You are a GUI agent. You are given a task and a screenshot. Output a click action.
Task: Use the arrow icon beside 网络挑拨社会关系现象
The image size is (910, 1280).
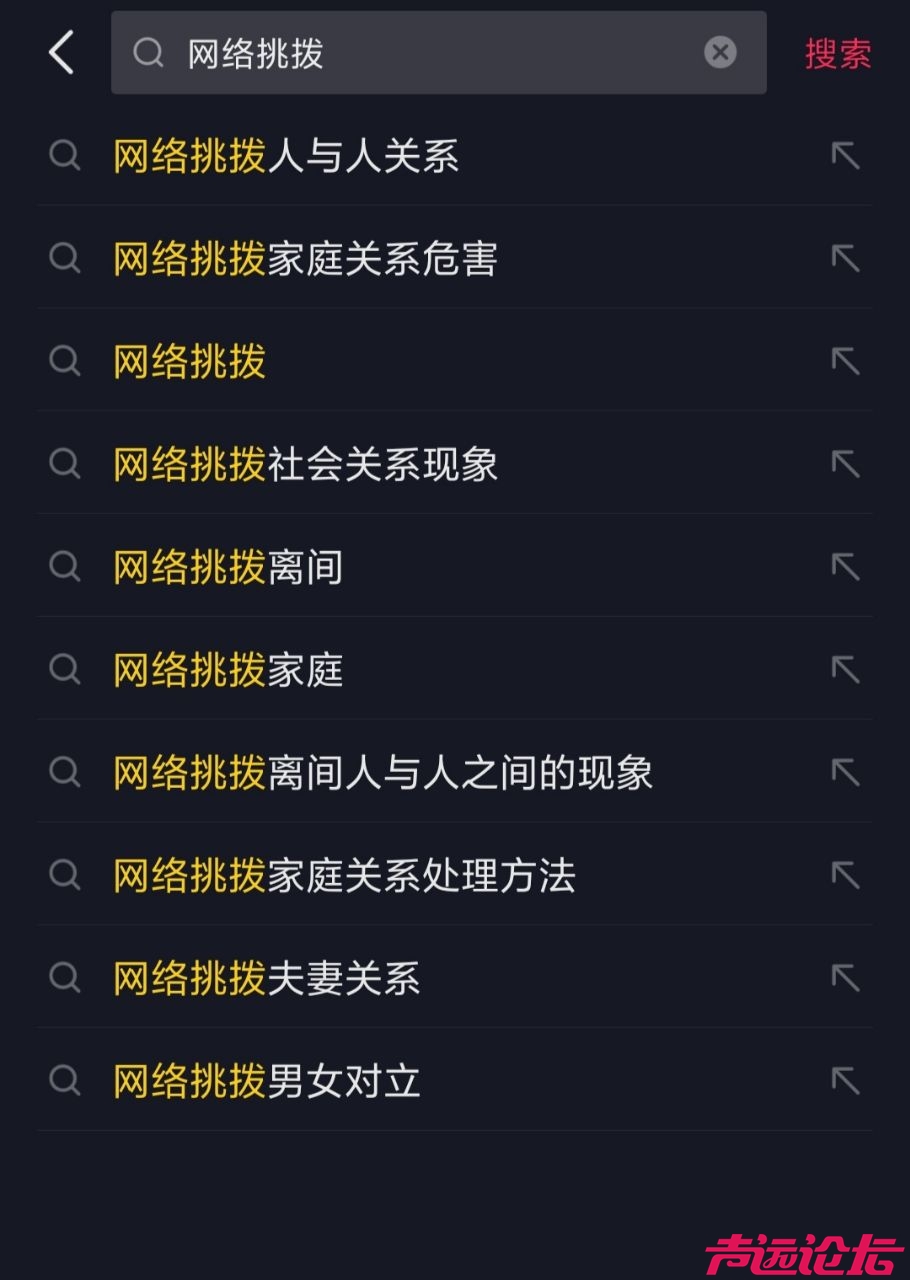(x=845, y=464)
